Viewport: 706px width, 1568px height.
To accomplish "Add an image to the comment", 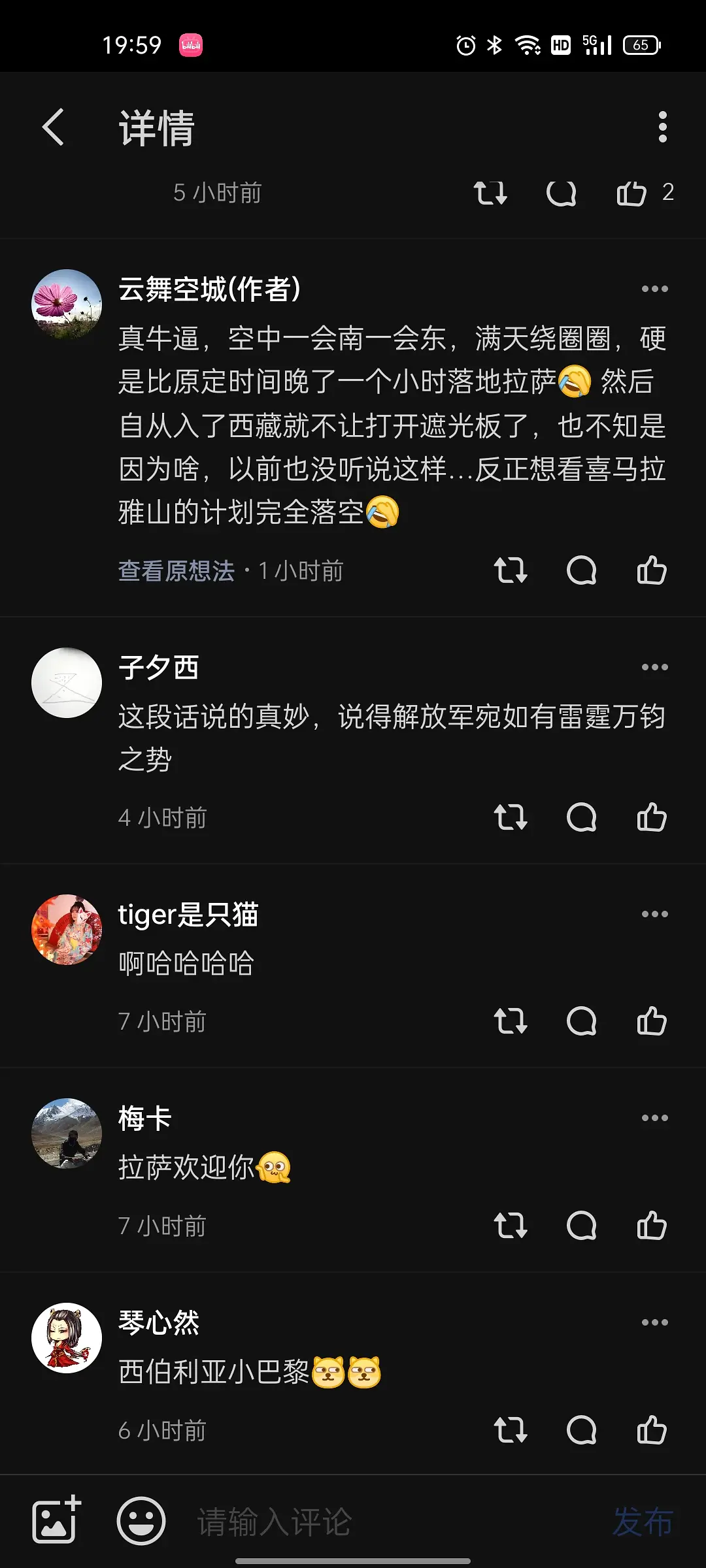I will (x=56, y=1521).
